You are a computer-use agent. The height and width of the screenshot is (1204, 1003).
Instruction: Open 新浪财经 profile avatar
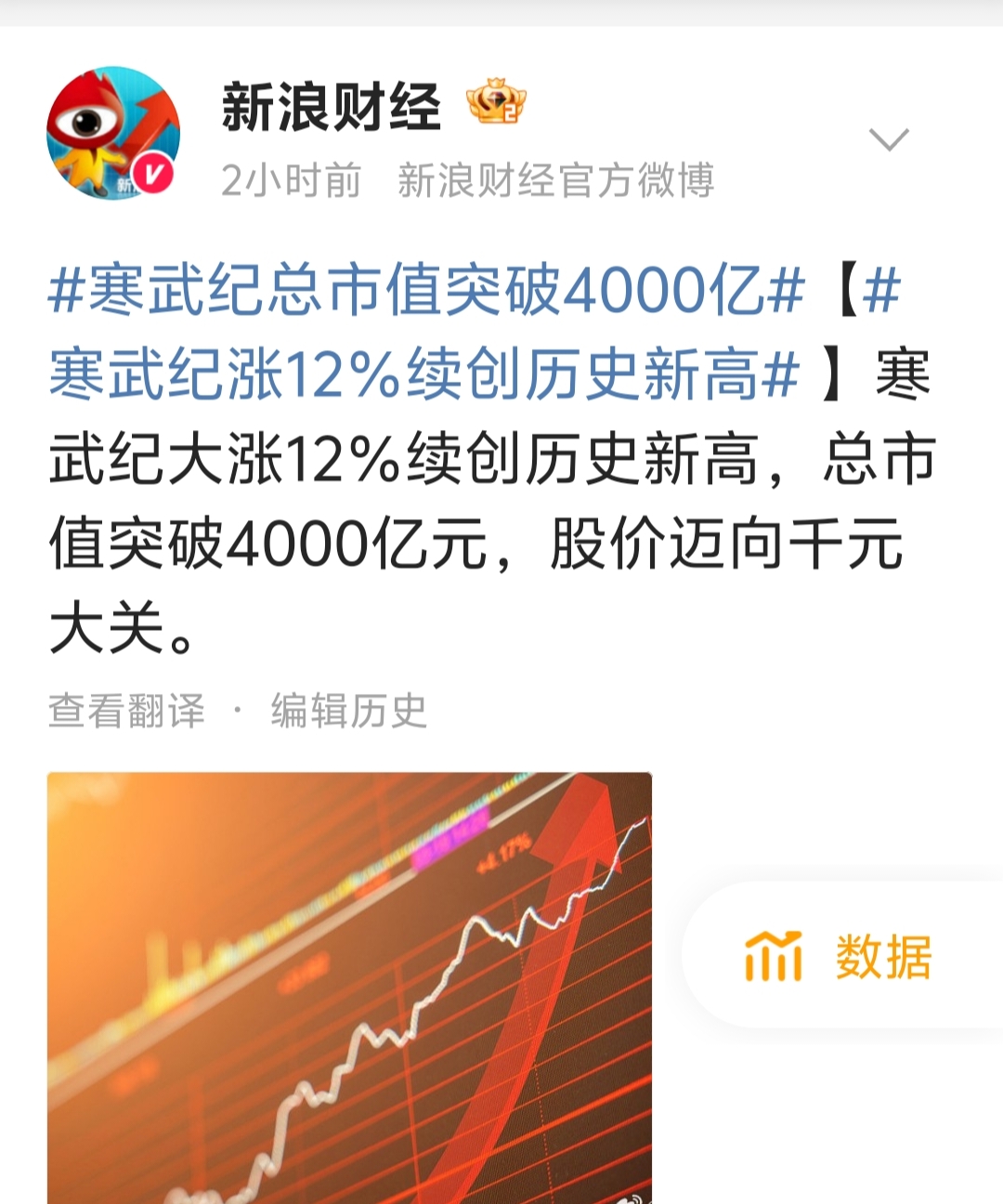click(112, 132)
